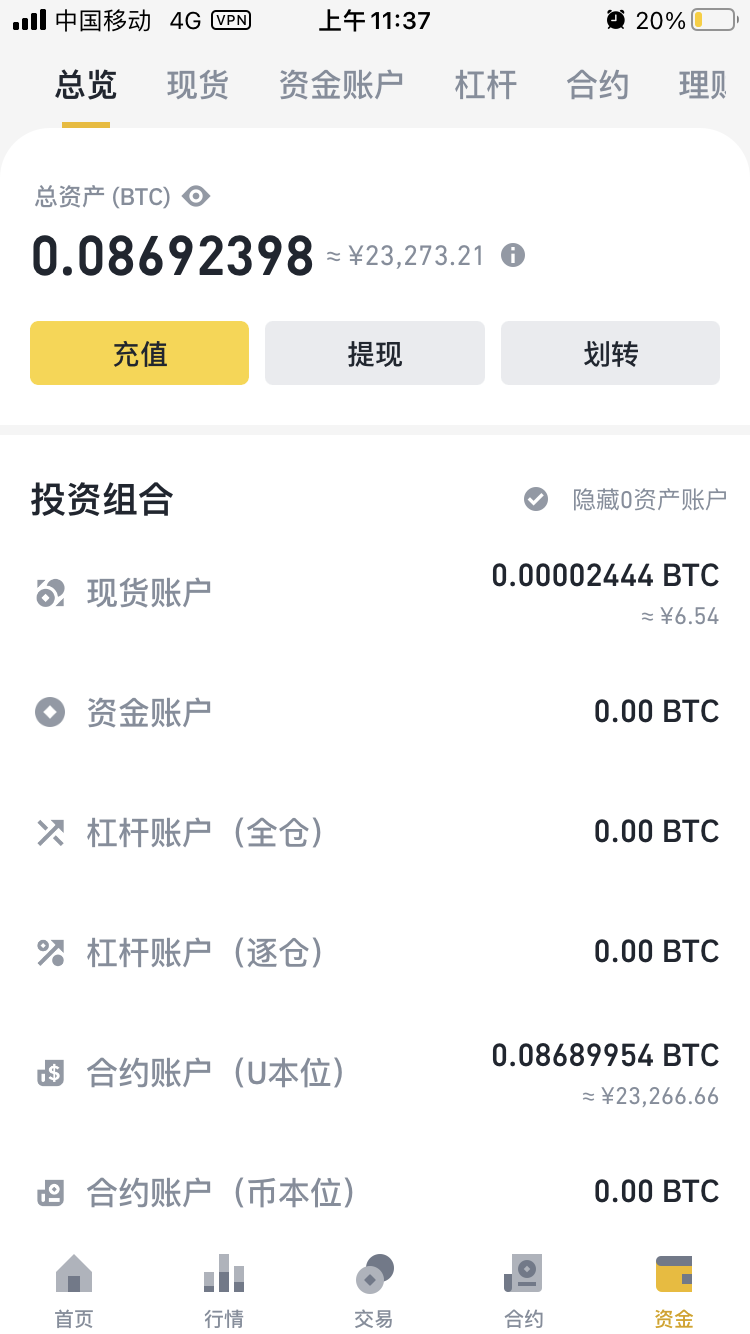
Task: Toggle total asset visibility eye icon
Action: [x=196, y=196]
